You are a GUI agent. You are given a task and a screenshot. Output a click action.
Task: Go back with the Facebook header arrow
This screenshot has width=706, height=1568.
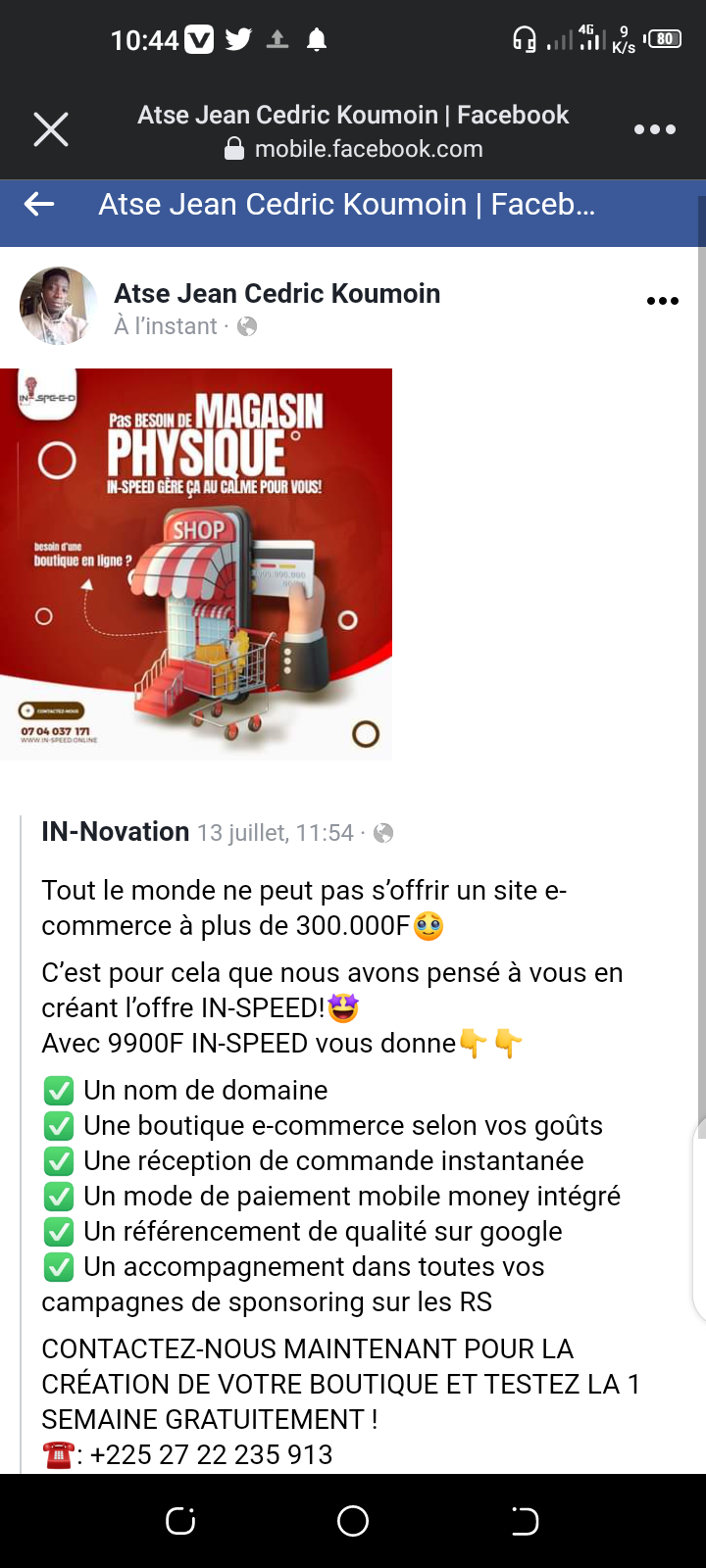pos(39,204)
